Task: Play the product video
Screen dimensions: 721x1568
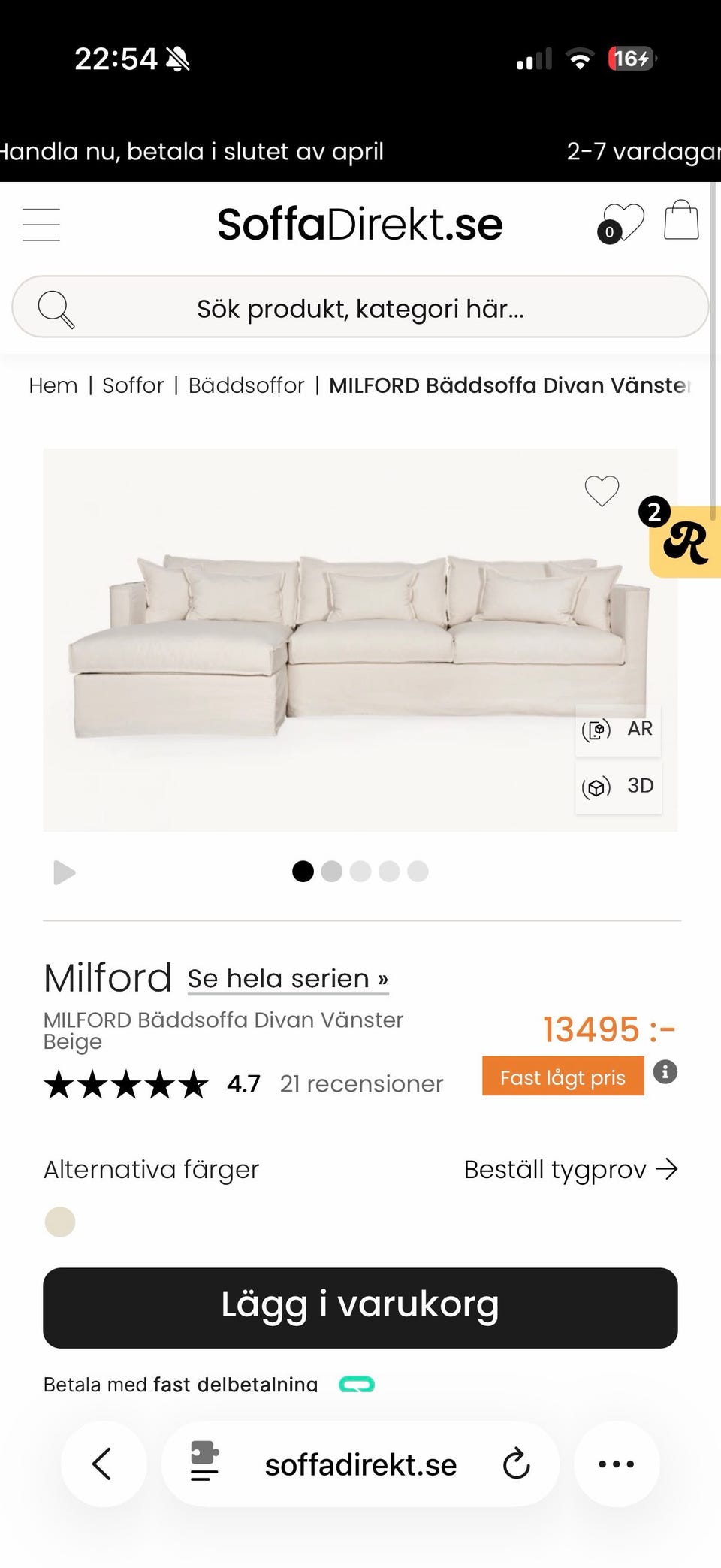Action: (x=65, y=872)
